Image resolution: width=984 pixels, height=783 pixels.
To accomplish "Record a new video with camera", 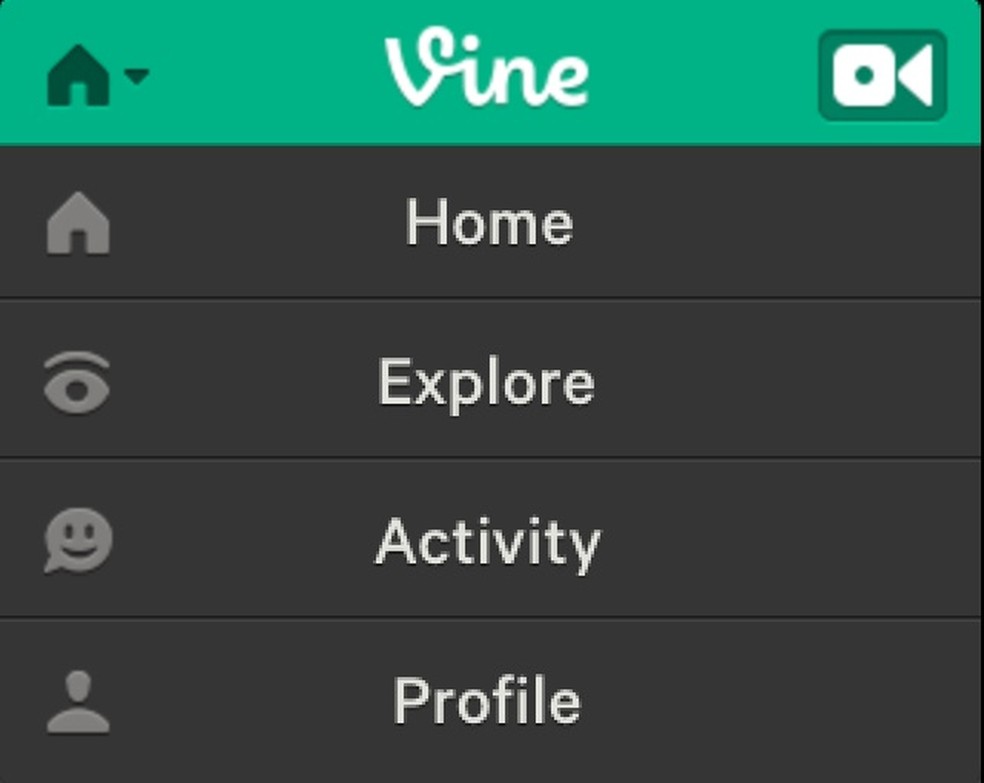I will [x=882, y=76].
